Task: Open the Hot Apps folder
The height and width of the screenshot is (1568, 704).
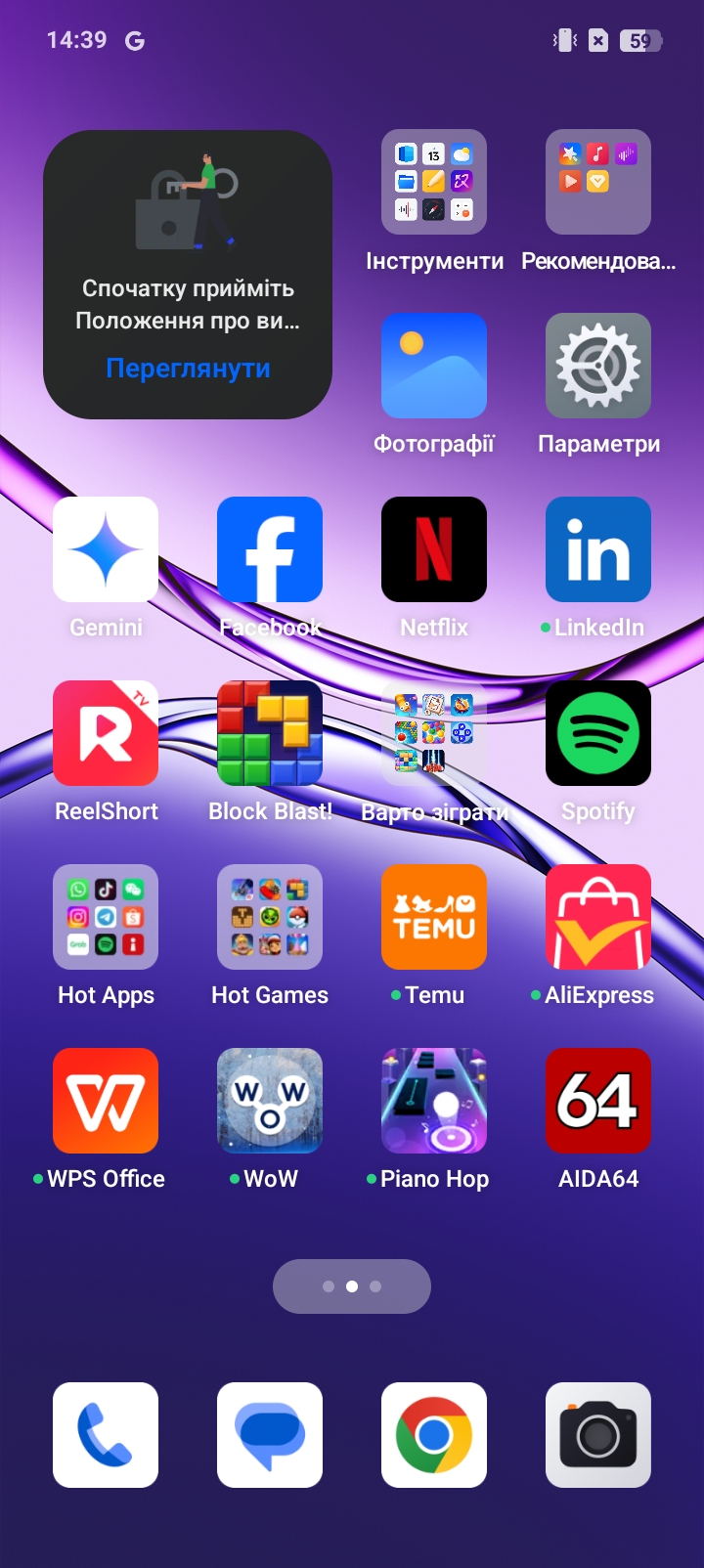Action: pyautogui.click(x=106, y=917)
